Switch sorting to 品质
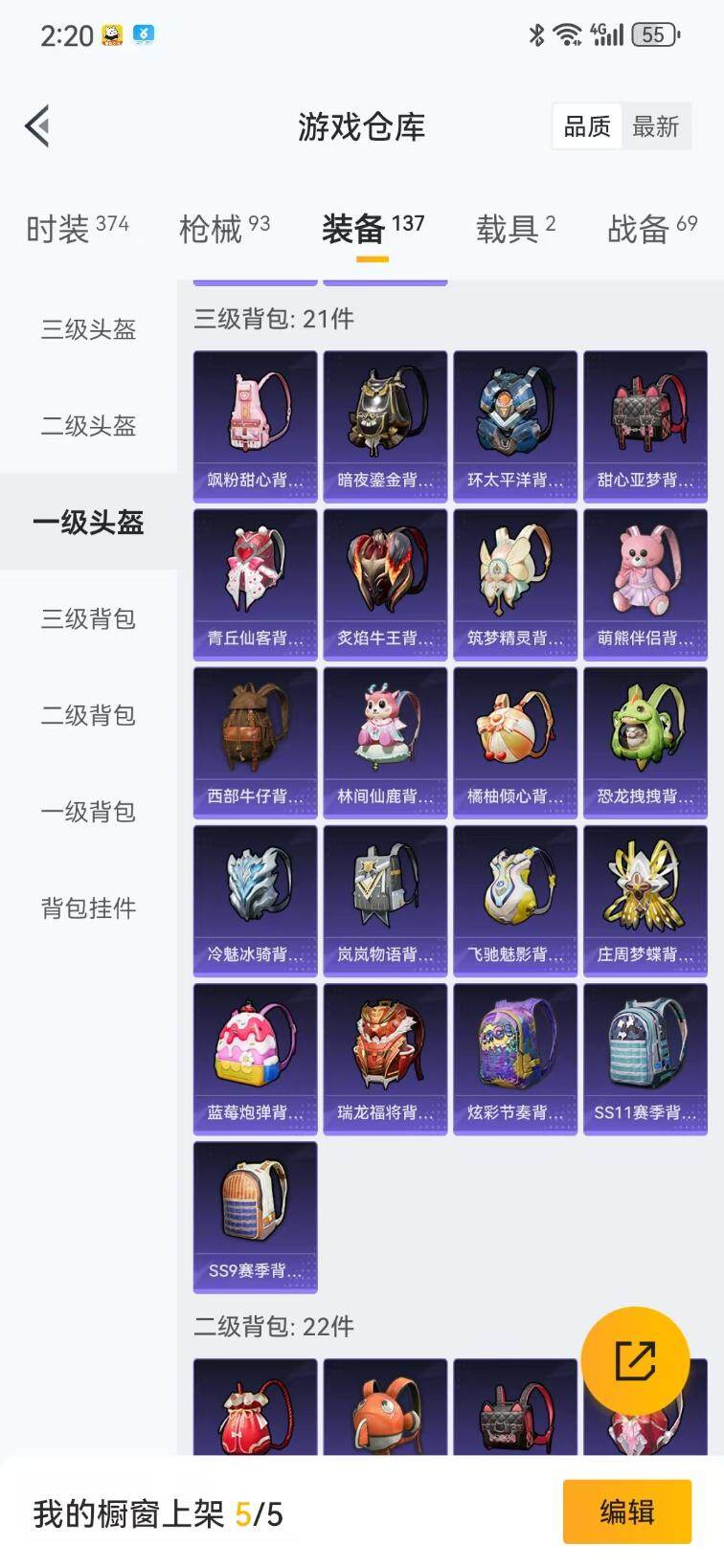The height and width of the screenshot is (1568, 724). [585, 125]
